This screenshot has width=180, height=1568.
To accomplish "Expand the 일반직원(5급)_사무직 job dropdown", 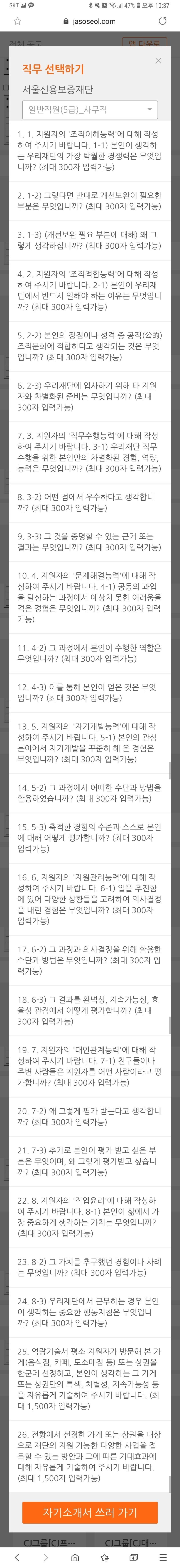I will [x=90, y=110].
